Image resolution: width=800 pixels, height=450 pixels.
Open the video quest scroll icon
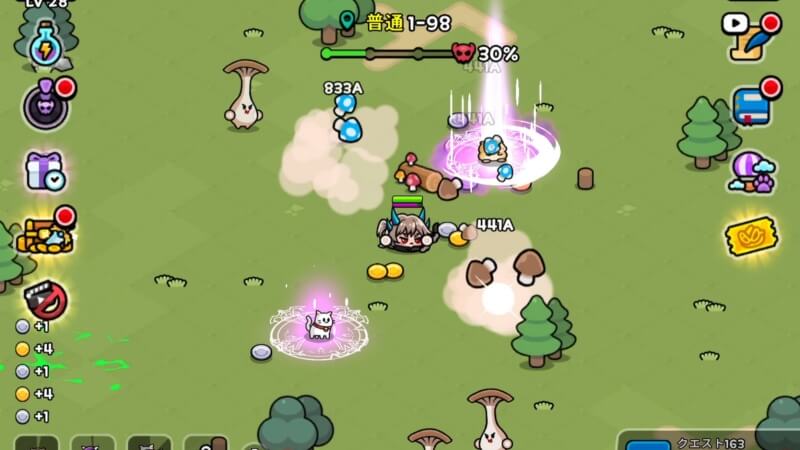[749, 39]
